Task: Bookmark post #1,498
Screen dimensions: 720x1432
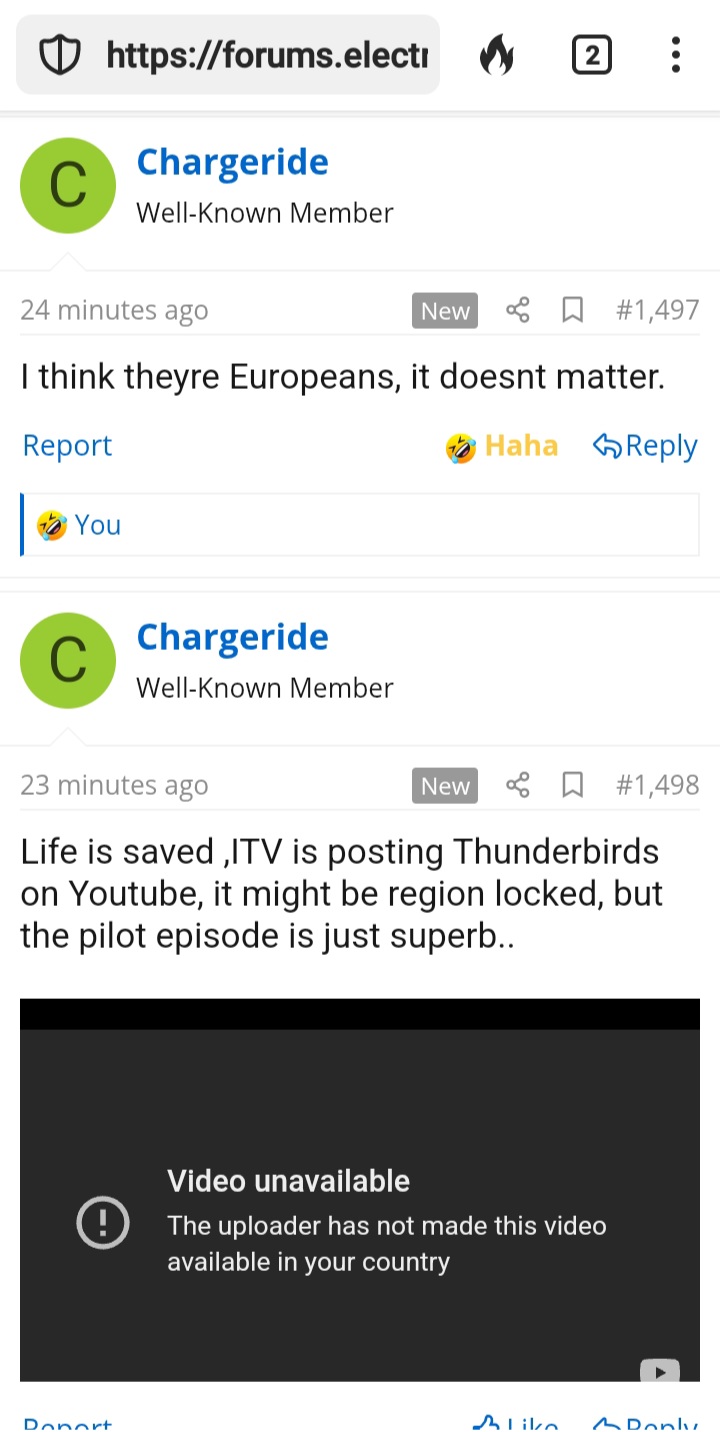Action: click(x=572, y=785)
